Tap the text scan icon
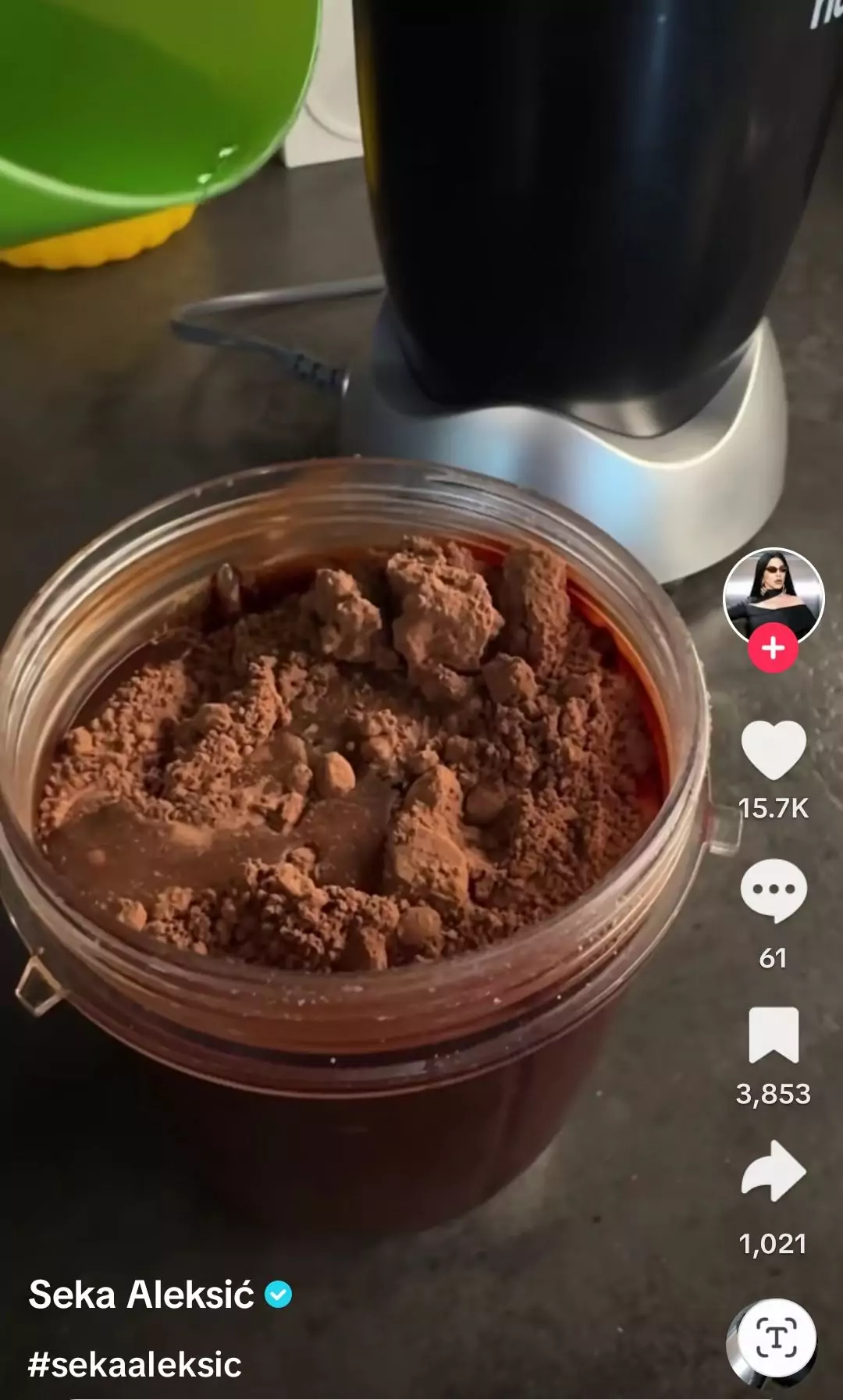The width and height of the screenshot is (843, 1400). (776, 1338)
